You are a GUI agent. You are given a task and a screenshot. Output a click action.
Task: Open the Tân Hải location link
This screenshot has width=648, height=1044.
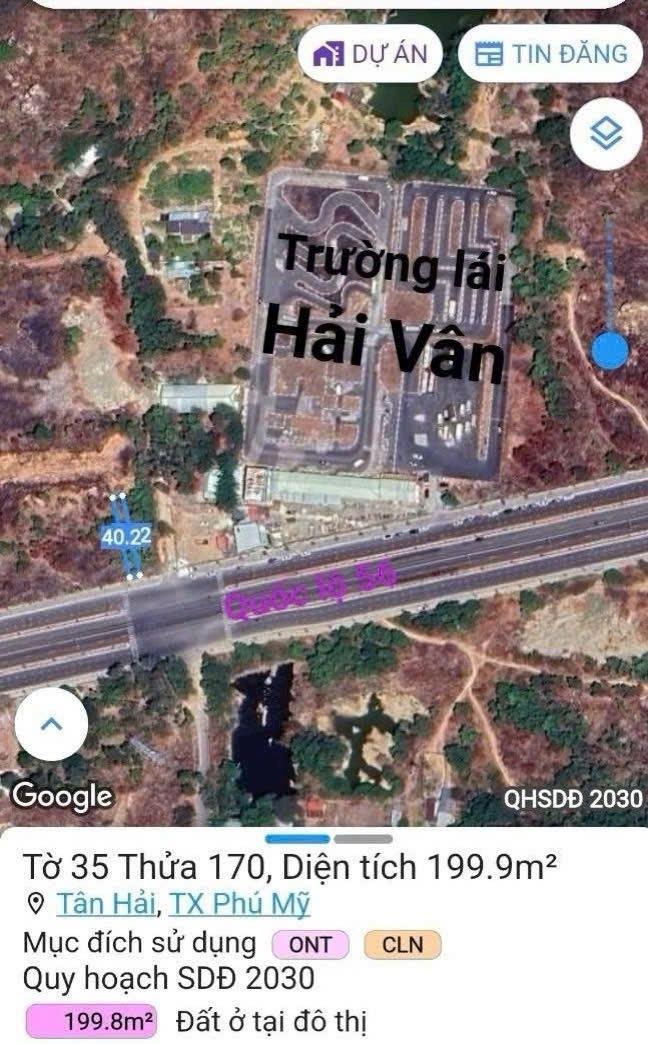(x=107, y=905)
